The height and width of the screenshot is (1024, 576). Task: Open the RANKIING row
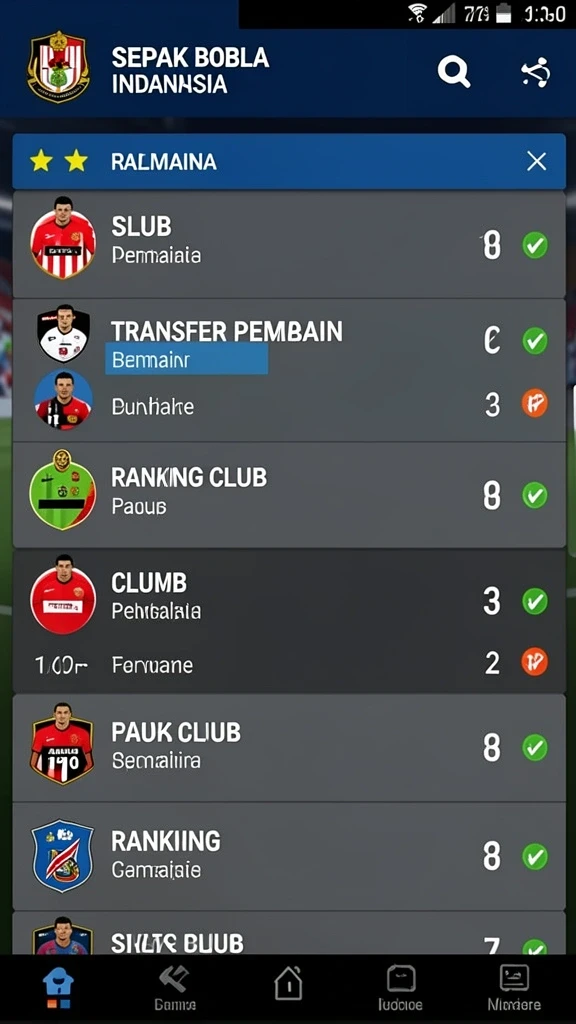(289, 856)
